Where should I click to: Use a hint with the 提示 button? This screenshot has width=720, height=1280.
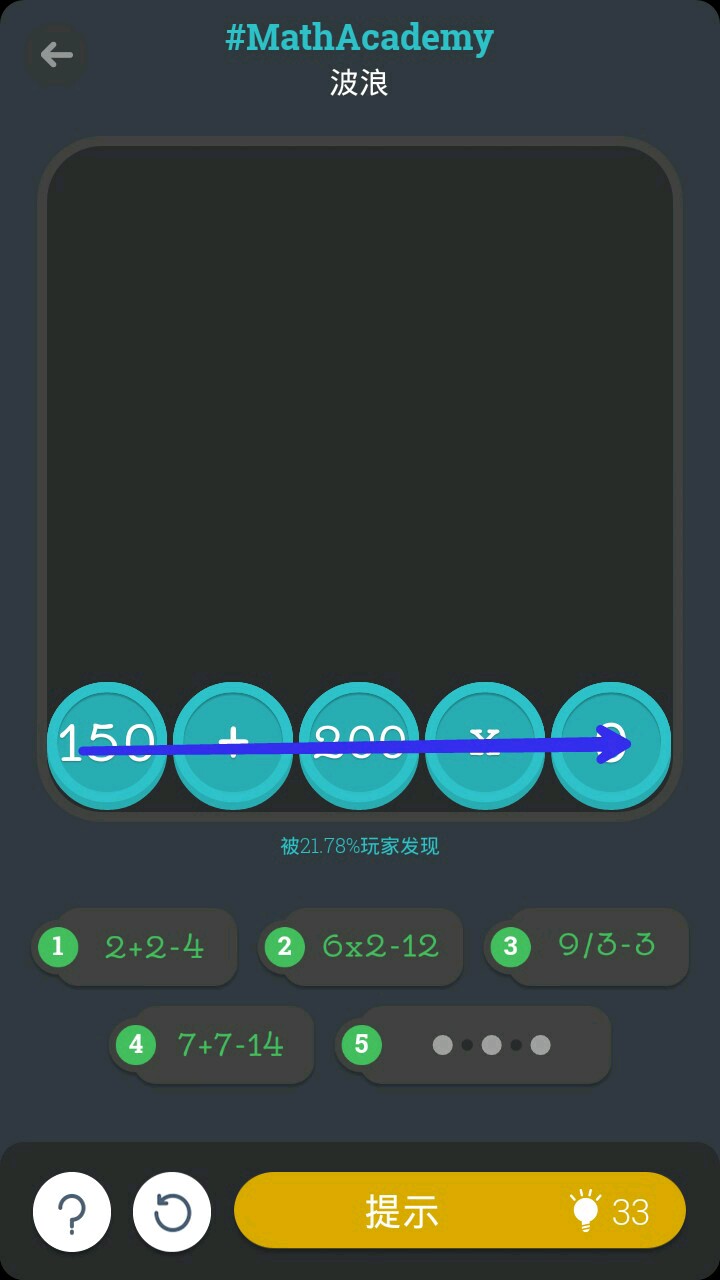point(459,1211)
